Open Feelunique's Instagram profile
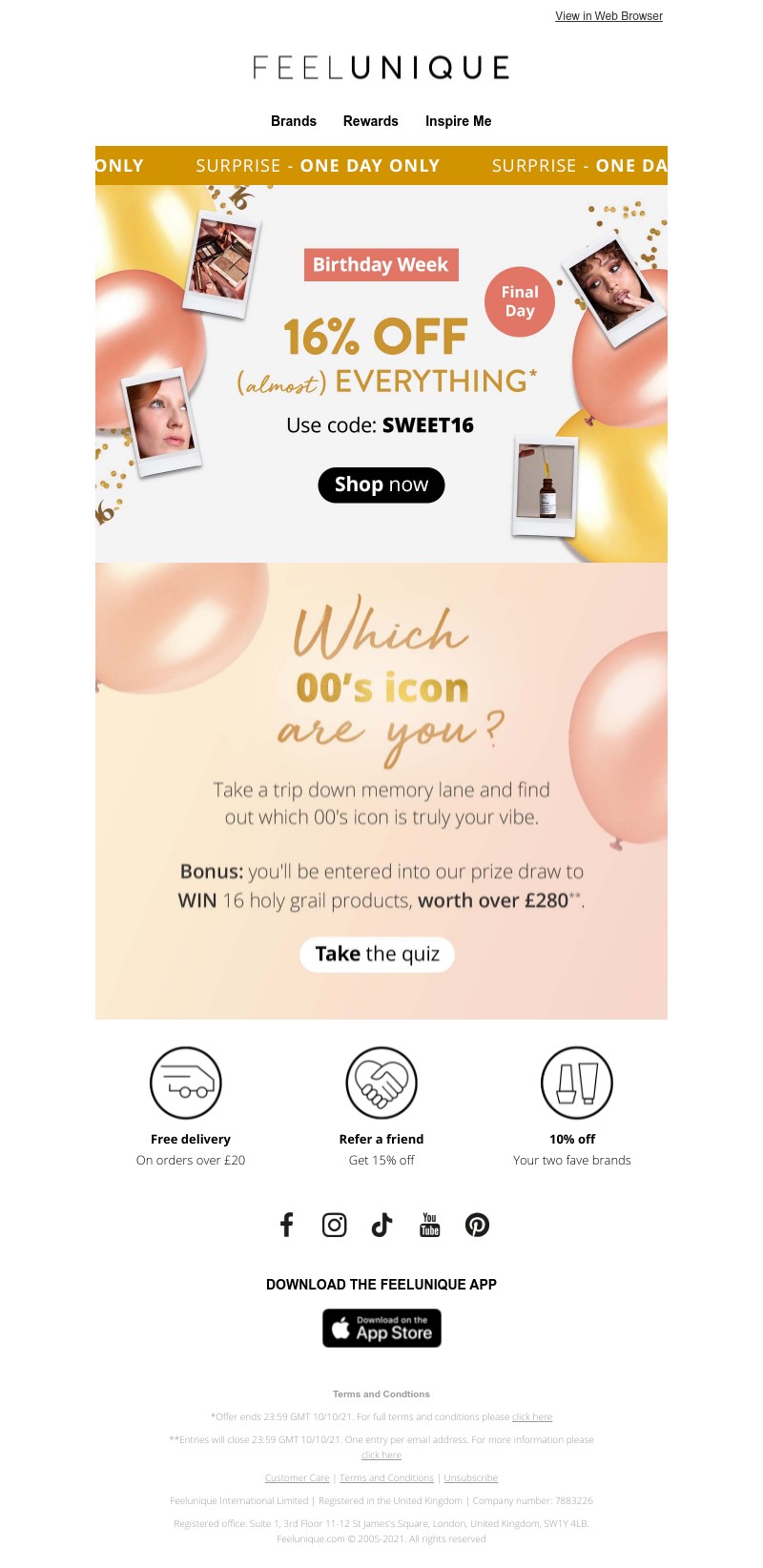 pyautogui.click(x=334, y=1225)
